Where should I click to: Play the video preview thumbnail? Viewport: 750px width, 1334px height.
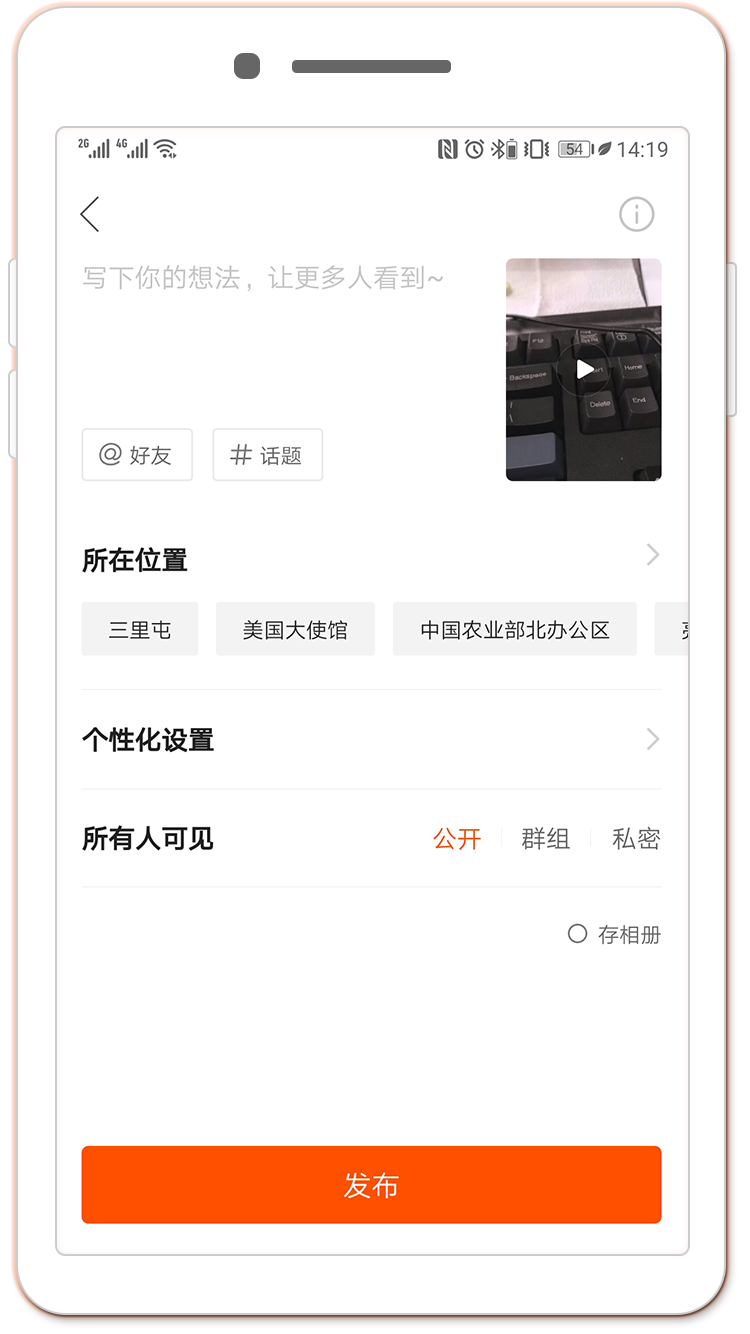click(x=584, y=370)
